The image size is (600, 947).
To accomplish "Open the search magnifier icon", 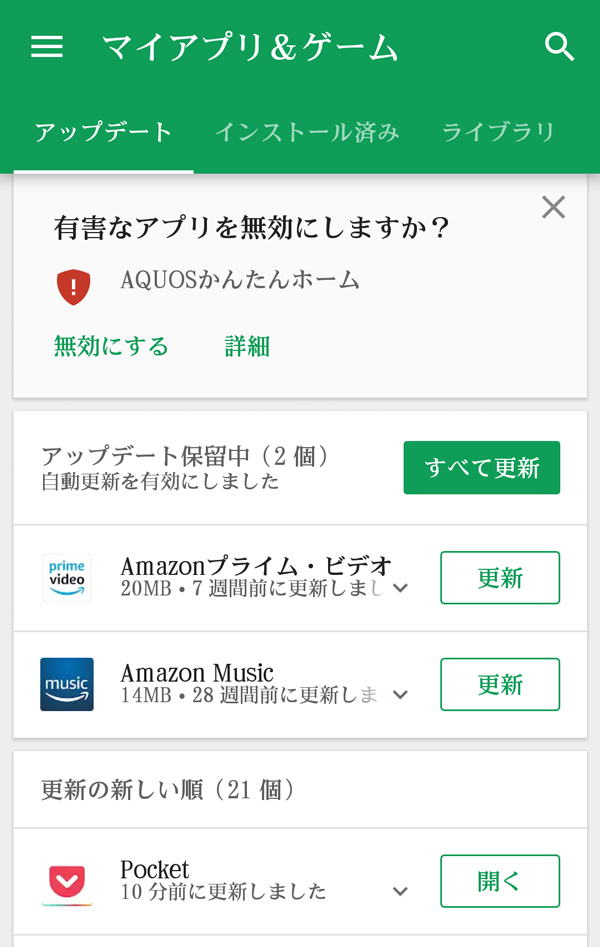I will (559, 47).
